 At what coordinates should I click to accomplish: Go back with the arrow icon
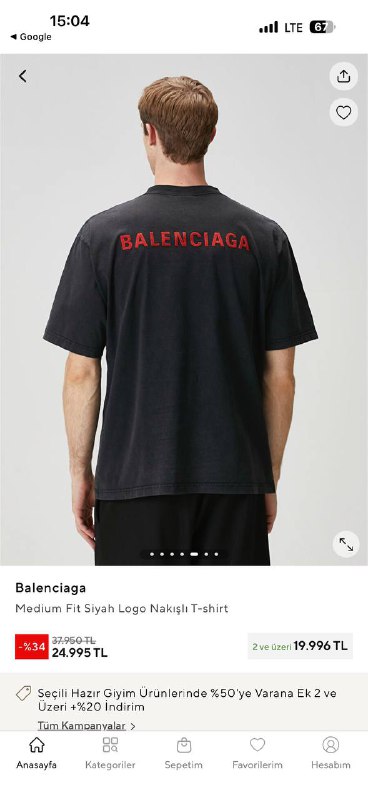(22, 77)
